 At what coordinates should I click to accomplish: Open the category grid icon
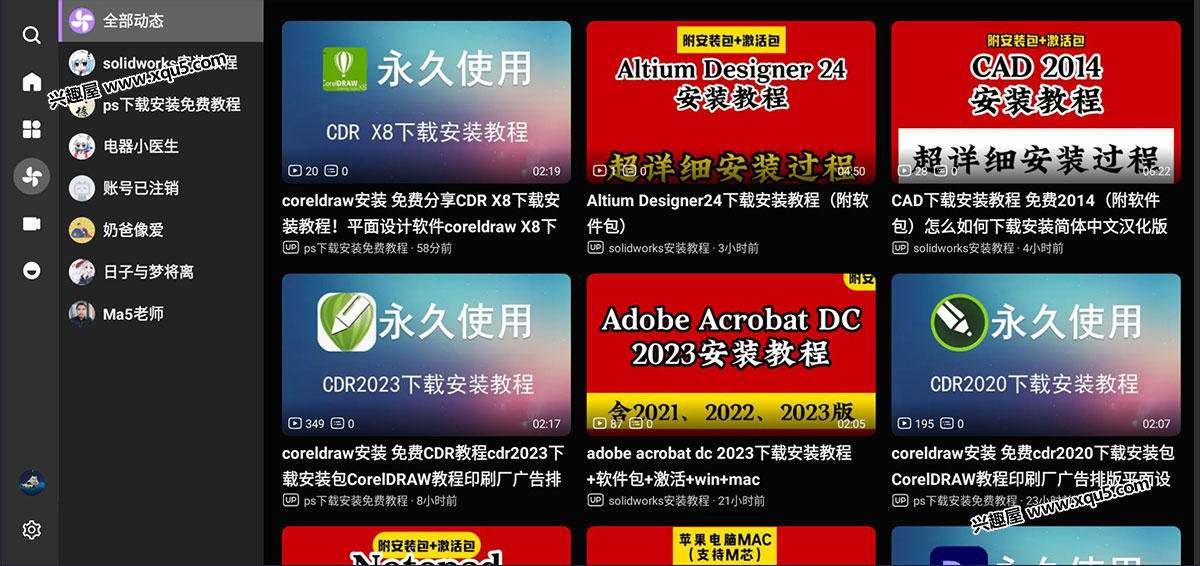pos(32,129)
